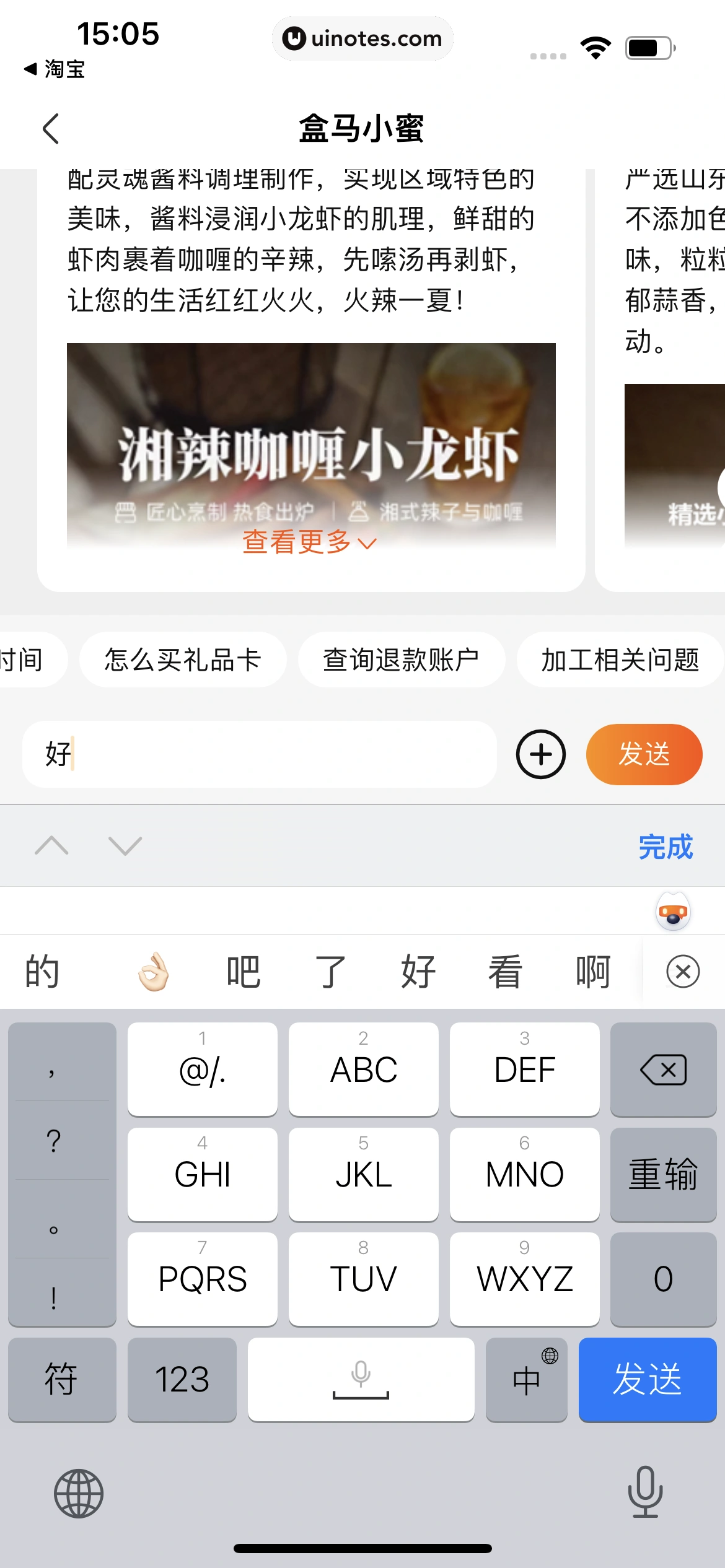Tap the 重输 re-enter key
This screenshot has height=1568, width=725.
tap(663, 1174)
